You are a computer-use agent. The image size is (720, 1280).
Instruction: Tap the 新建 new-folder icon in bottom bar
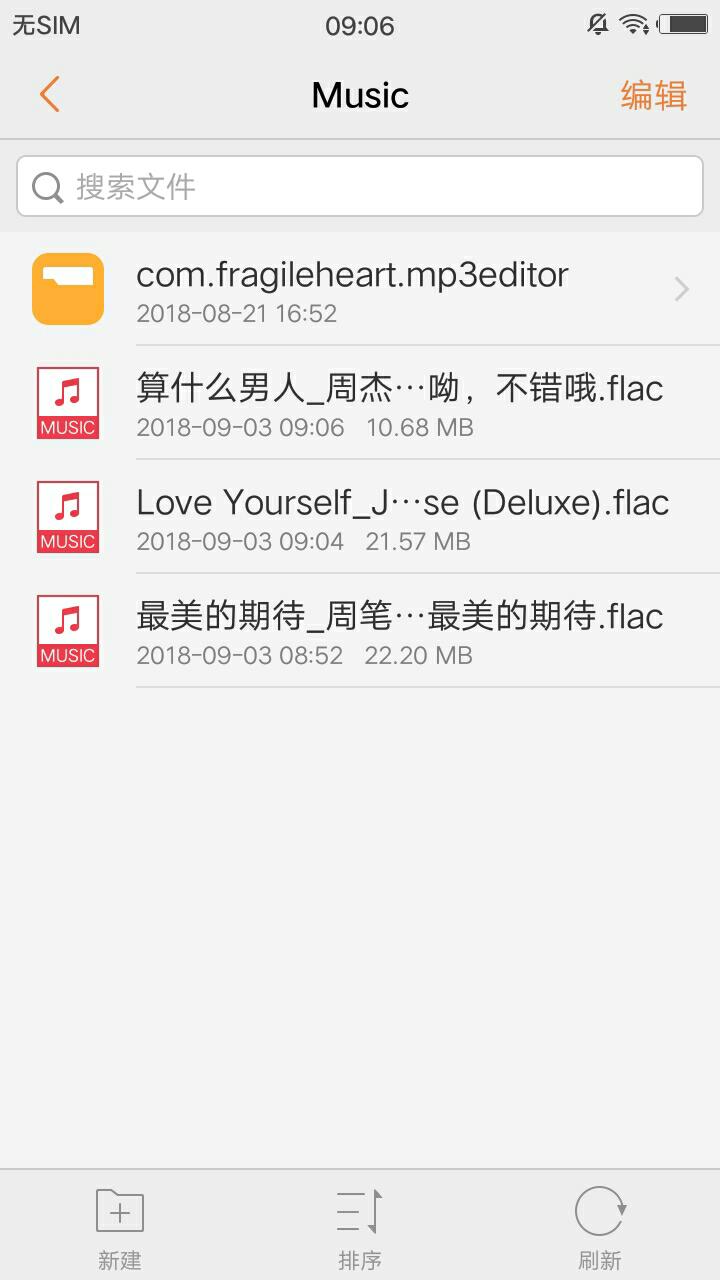tap(119, 1211)
